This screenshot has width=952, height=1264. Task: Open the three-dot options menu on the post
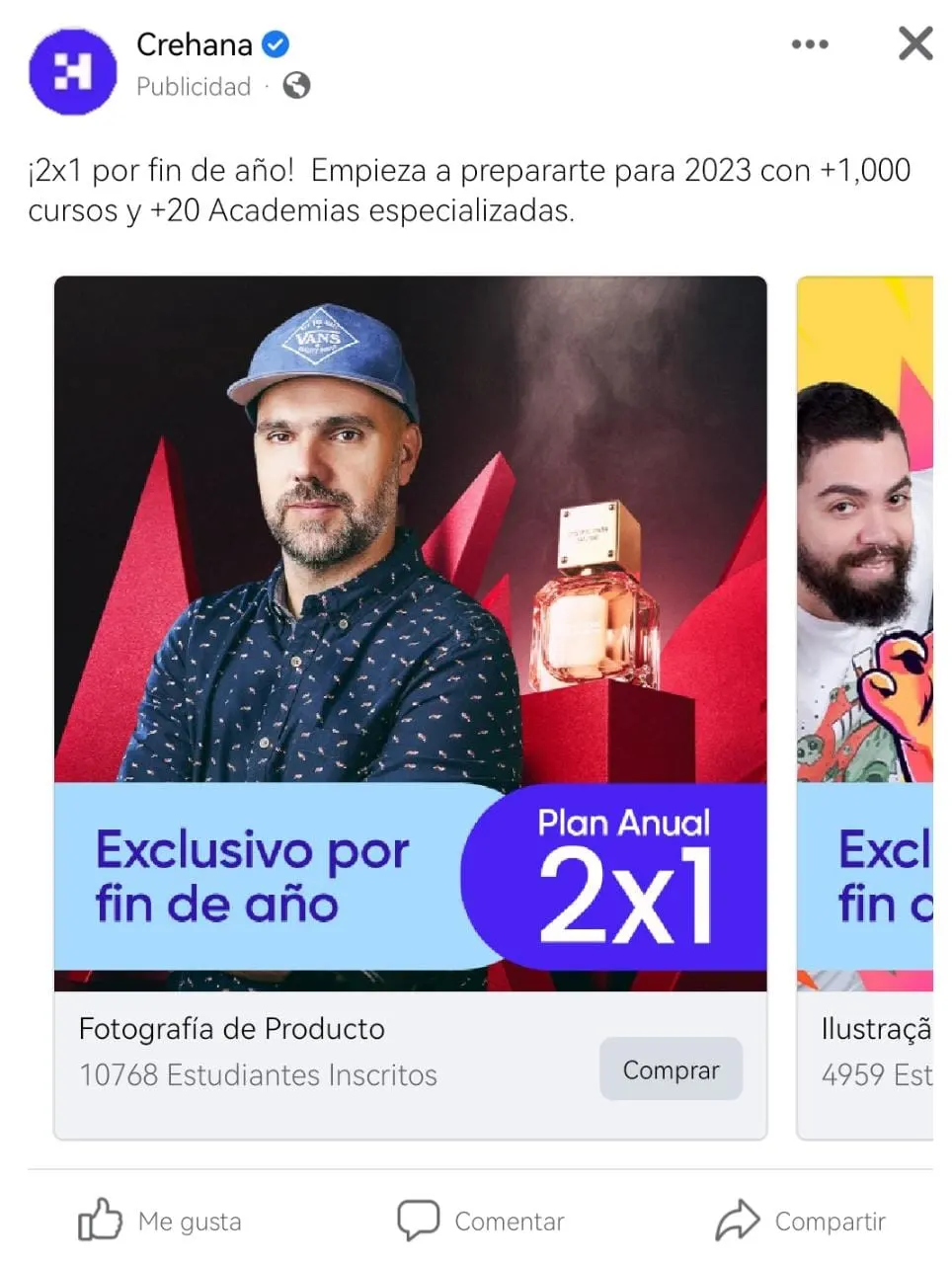pos(810,43)
